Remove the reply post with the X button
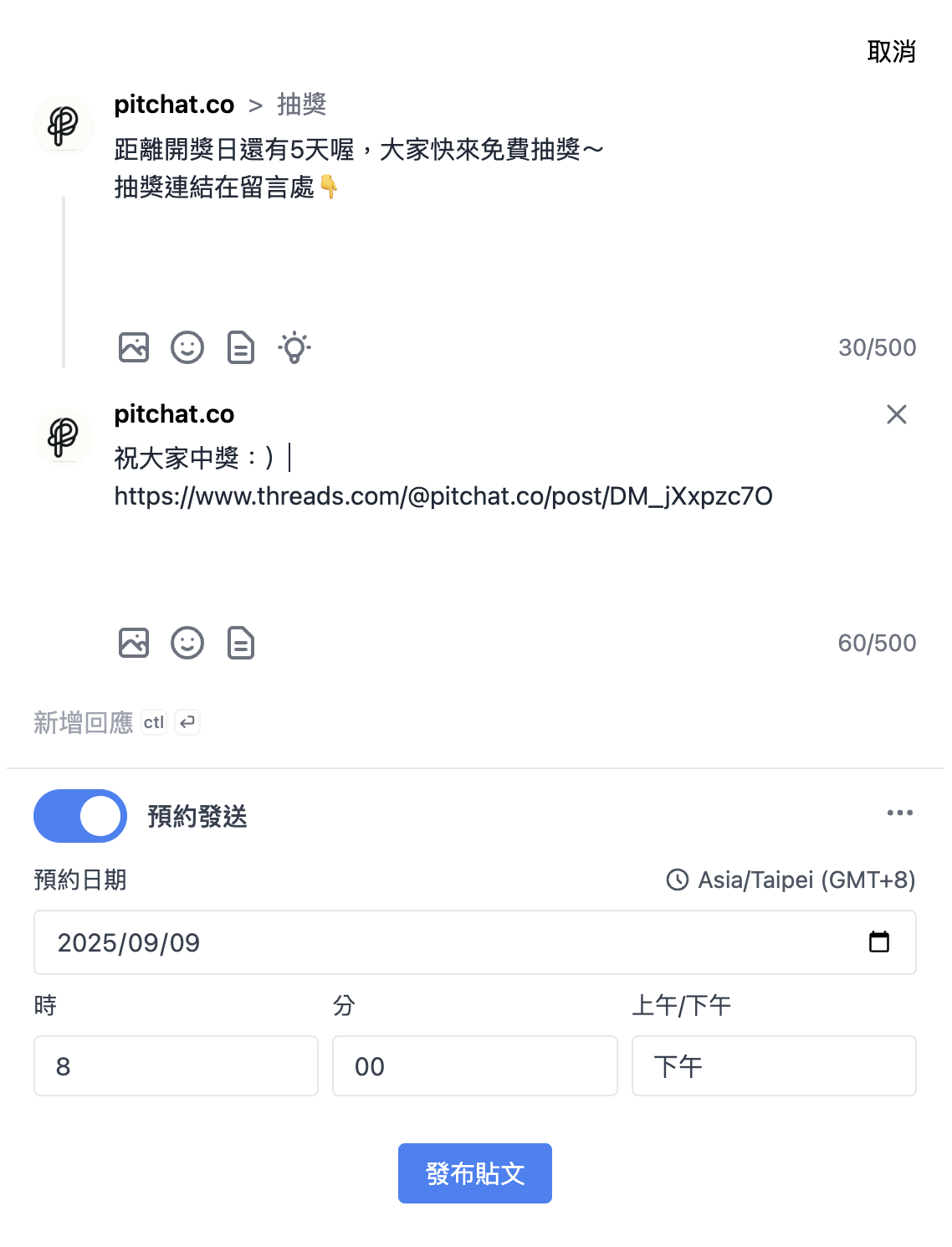 point(896,414)
